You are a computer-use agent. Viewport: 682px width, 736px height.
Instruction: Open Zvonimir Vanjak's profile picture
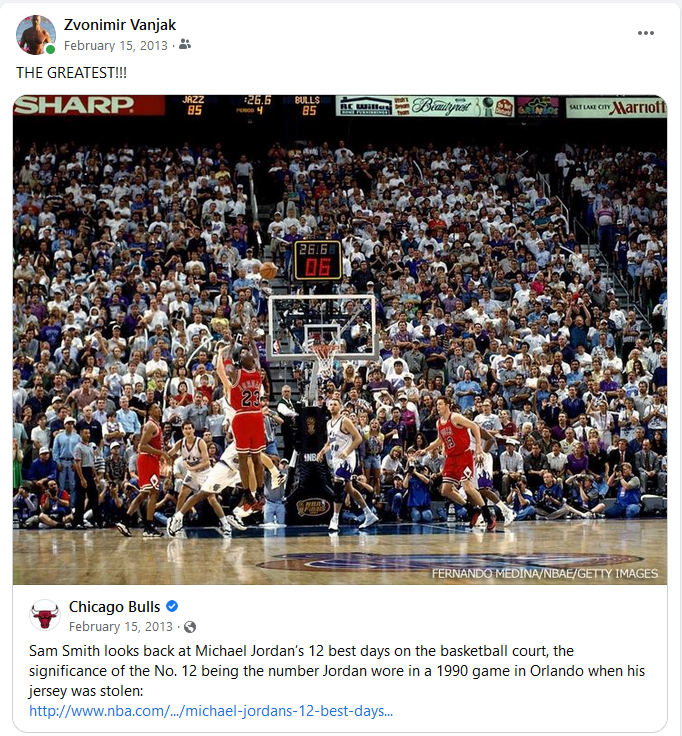click(x=36, y=34)
